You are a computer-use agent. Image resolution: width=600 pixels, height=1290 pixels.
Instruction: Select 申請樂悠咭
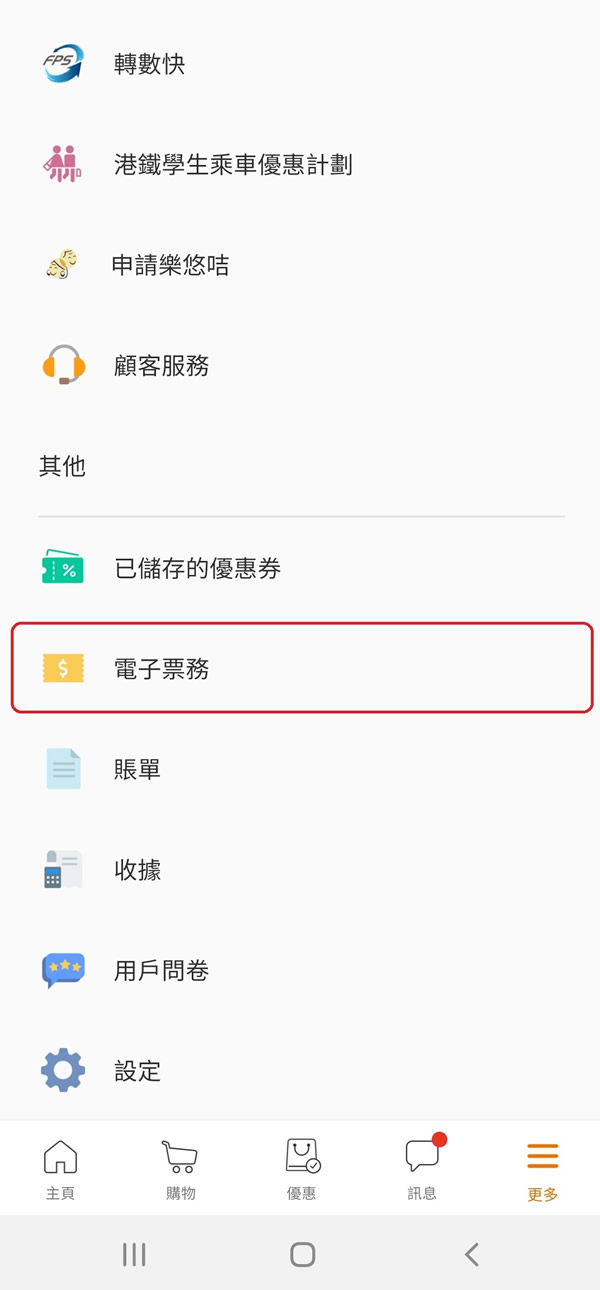pos(300,265)
